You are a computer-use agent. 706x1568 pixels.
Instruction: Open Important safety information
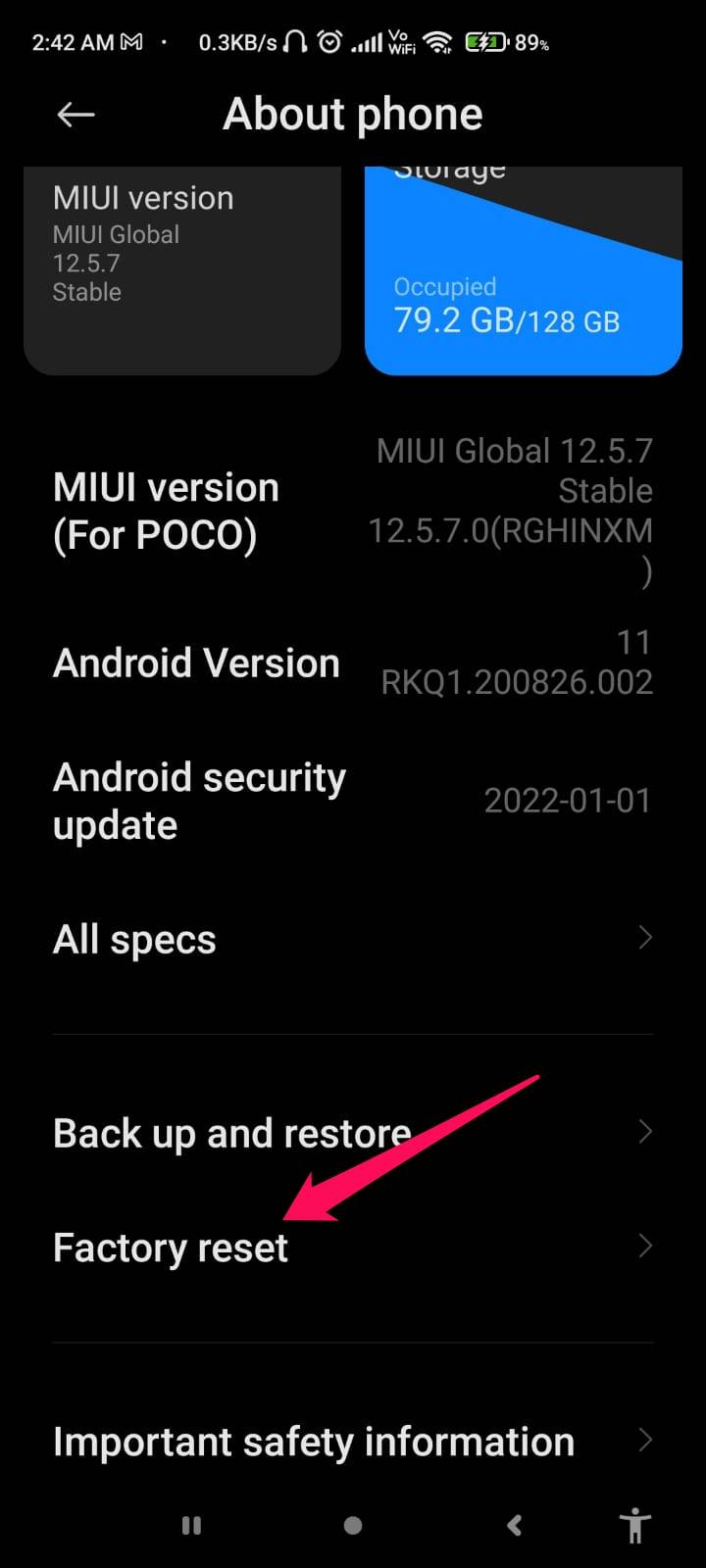click(353, 1441)
